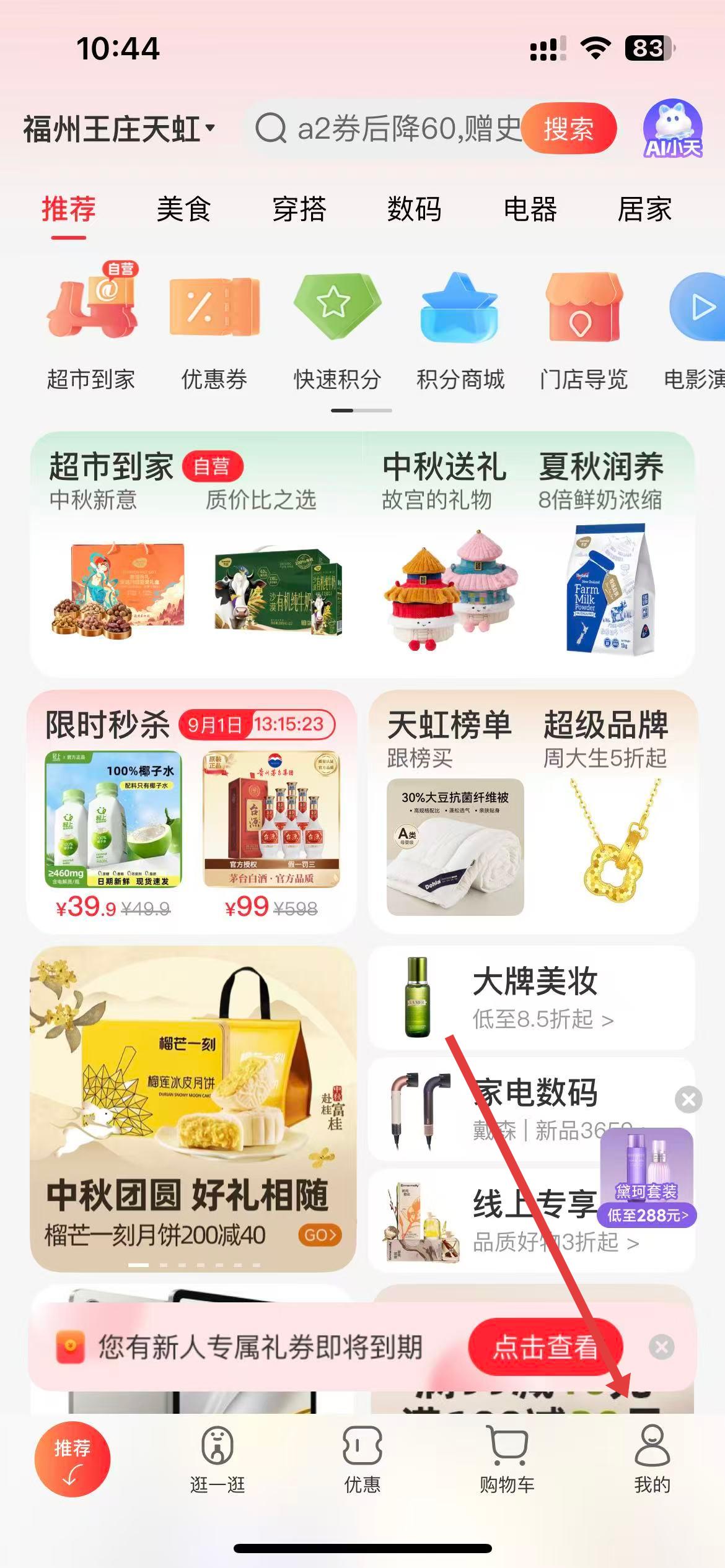
Task: Open the AI小天 assistant
Action: [672, 129]
